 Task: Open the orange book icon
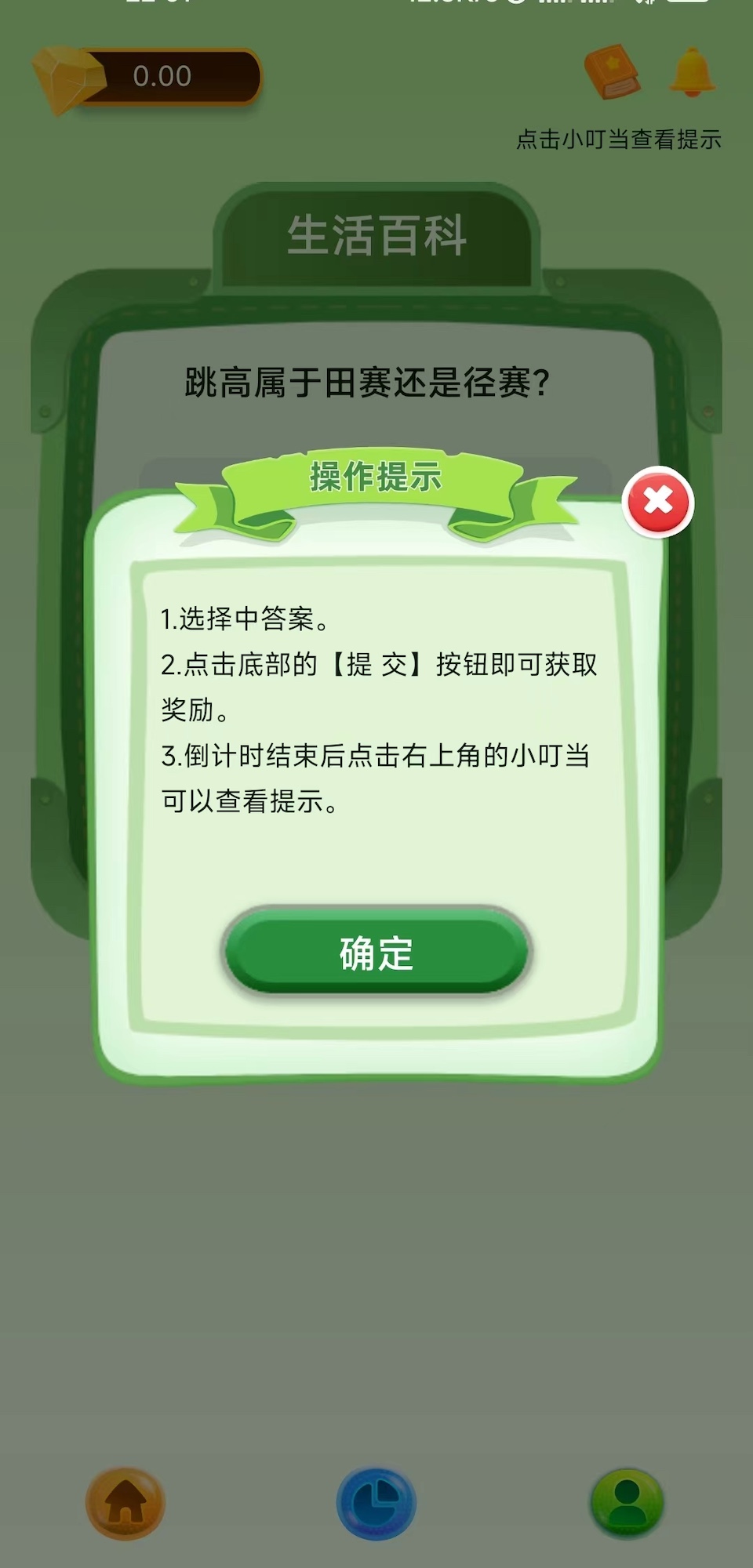(x=612, y=71)
